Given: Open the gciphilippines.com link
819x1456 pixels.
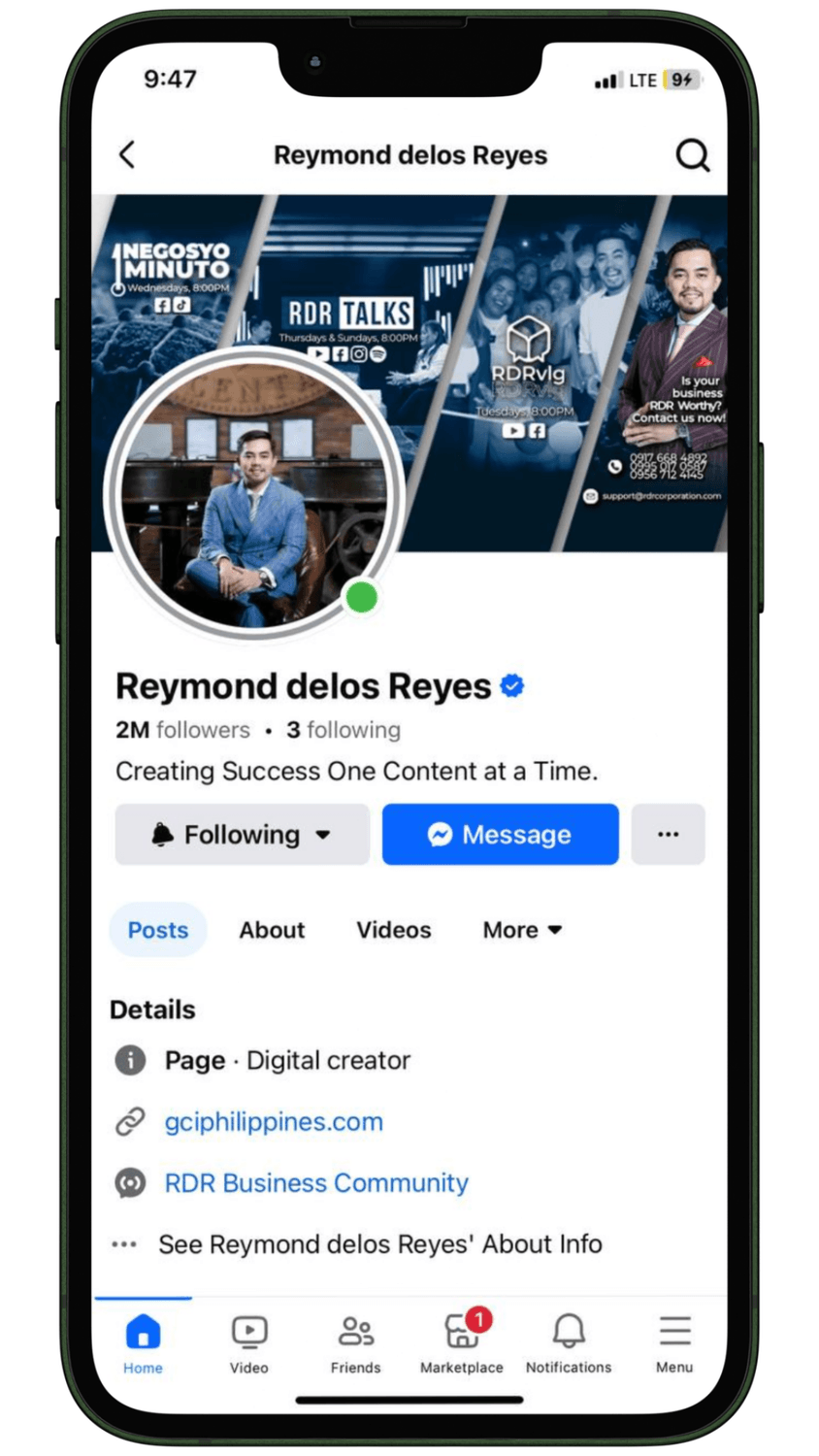Looking at the screenshot, I should point(274,1122).
